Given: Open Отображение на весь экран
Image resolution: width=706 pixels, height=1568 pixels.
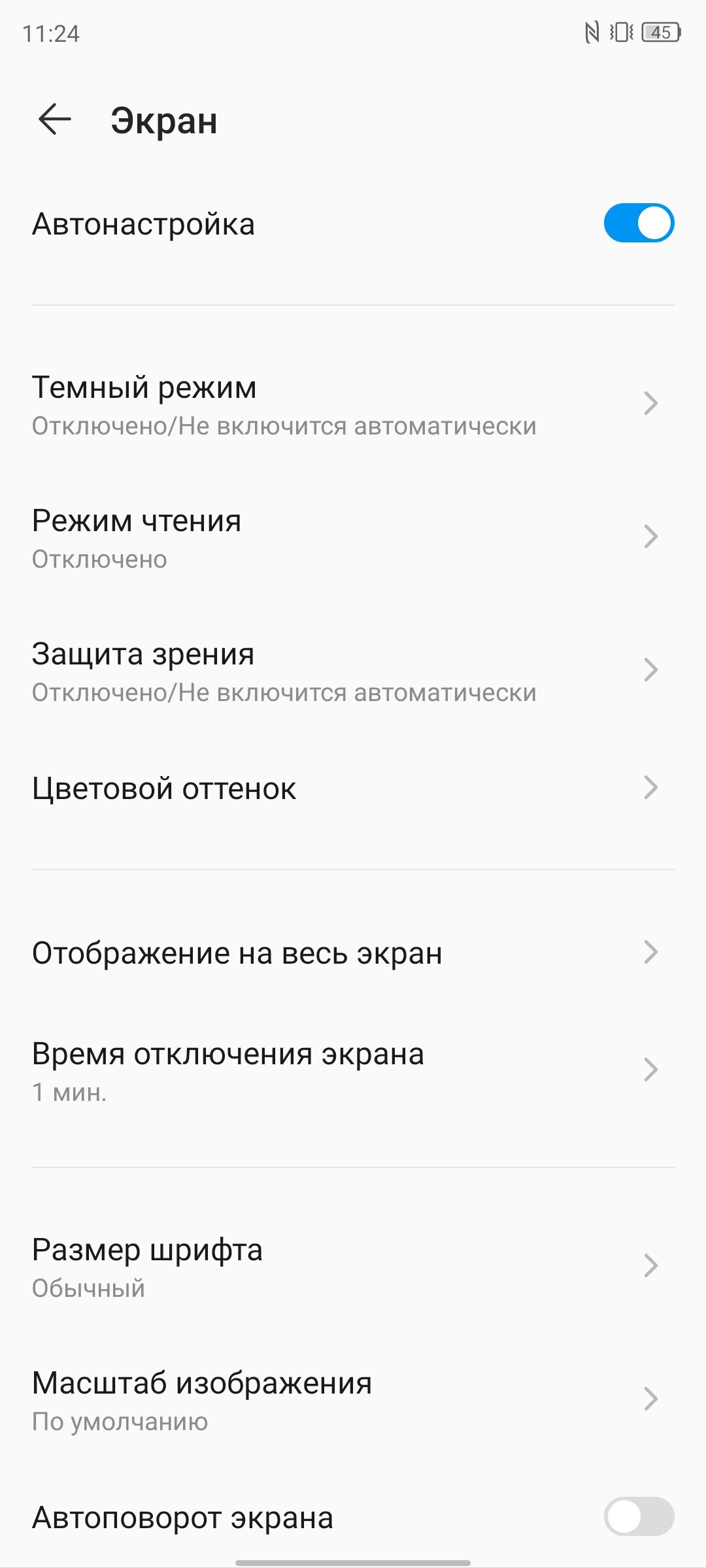Looking at the screenshot, I should coord(353,953).
